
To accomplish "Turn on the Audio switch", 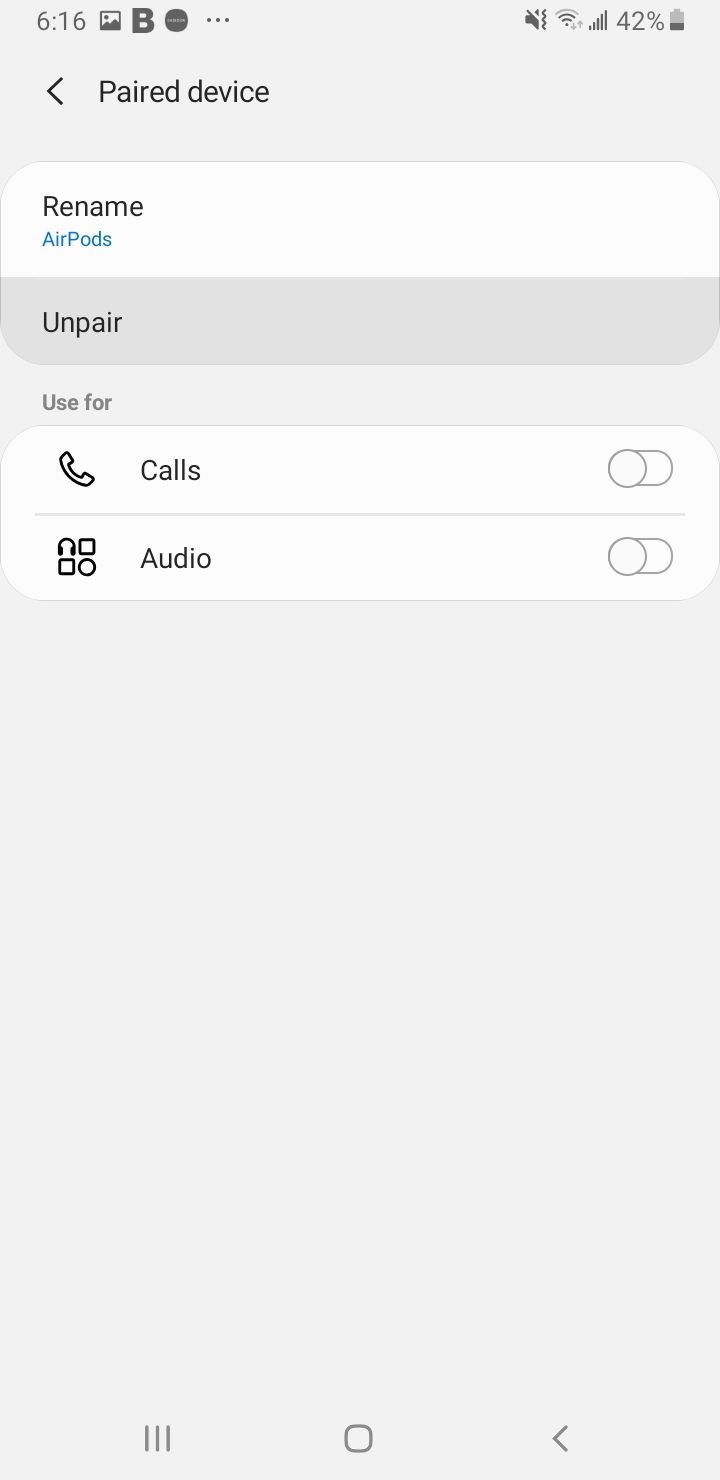I will click(x=640, y=557).
